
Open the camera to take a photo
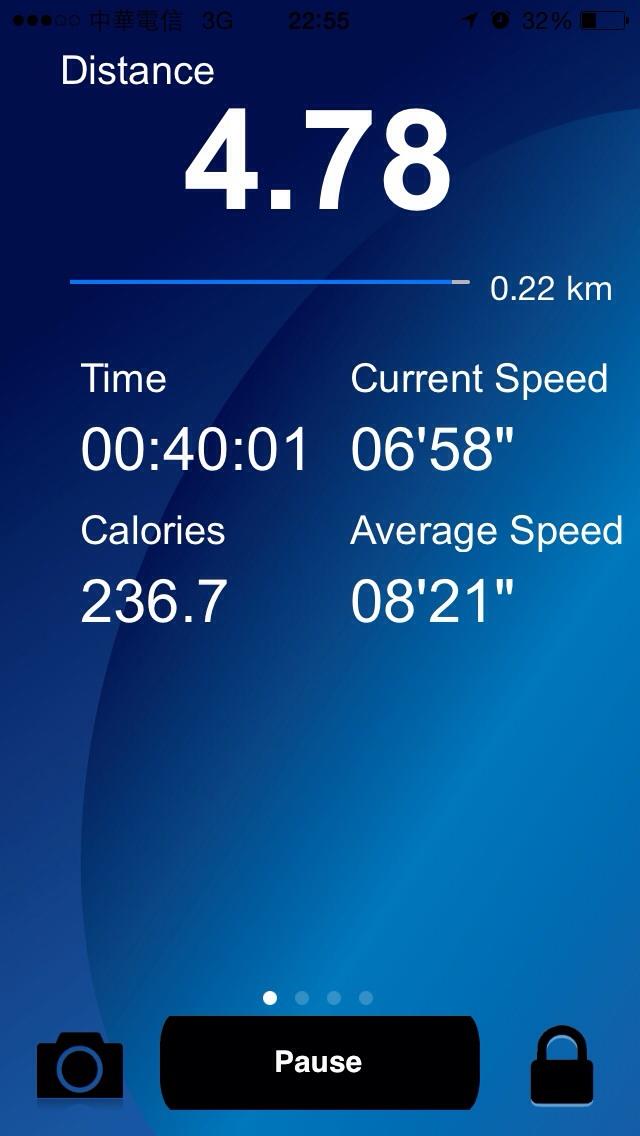(80, 1066)
